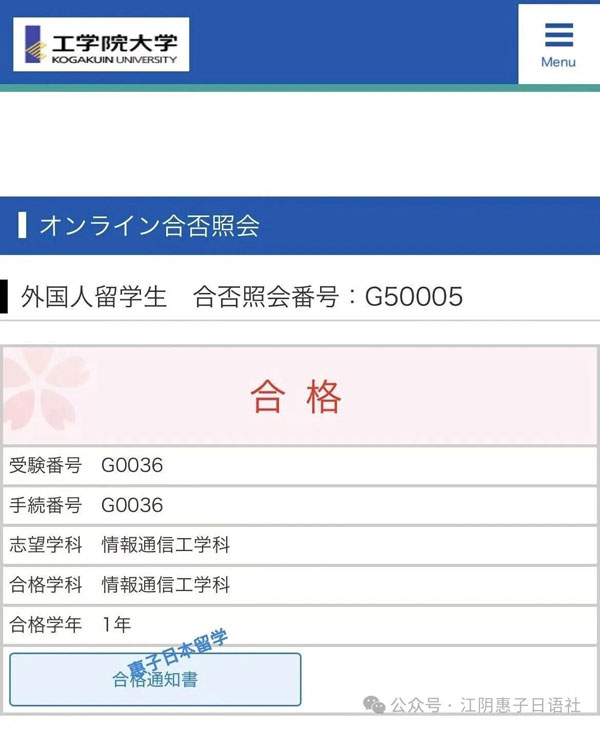Open the 合格通知書 button

[155, 680]
